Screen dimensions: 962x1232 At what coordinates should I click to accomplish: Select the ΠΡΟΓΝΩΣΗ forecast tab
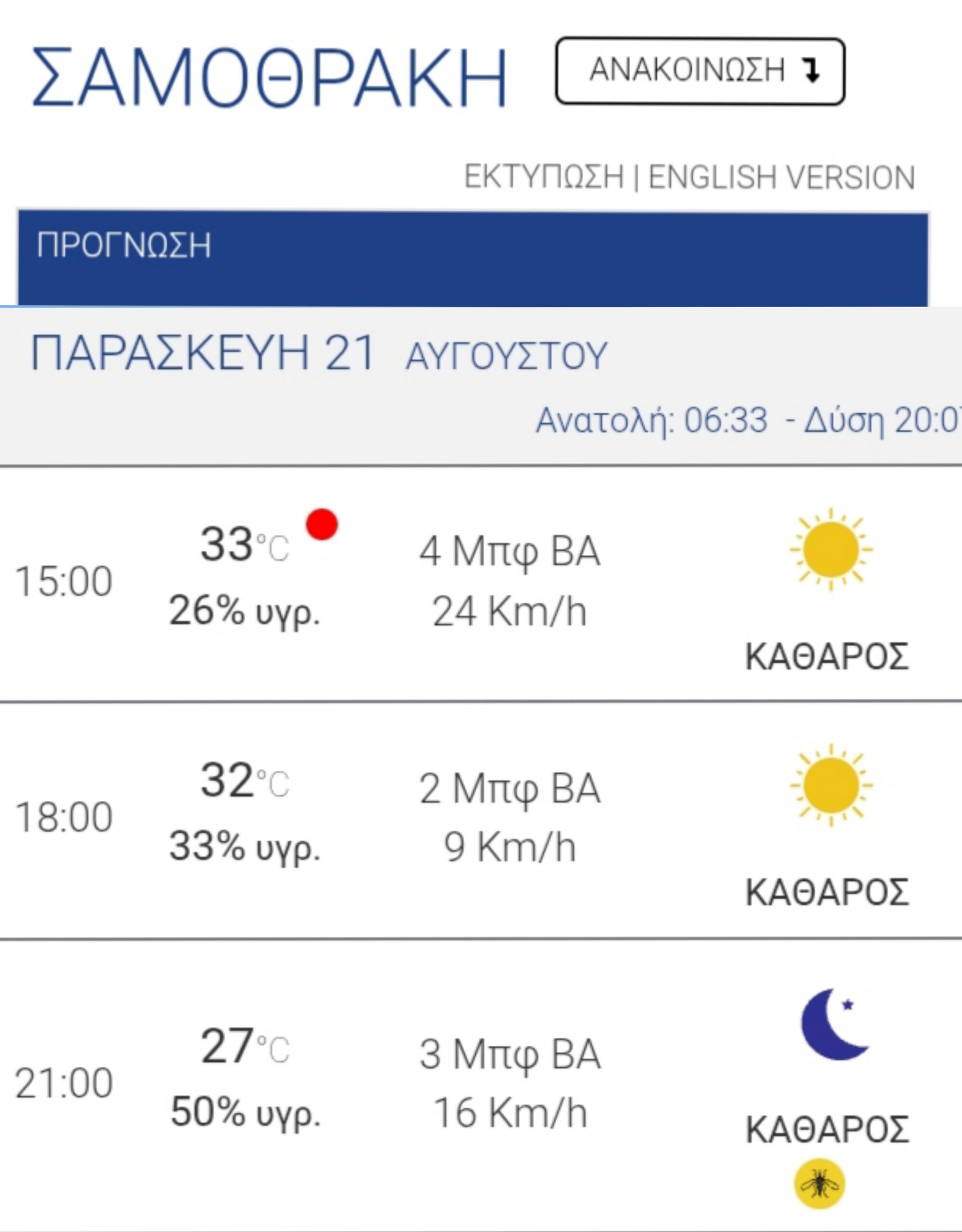coord(124,245)
